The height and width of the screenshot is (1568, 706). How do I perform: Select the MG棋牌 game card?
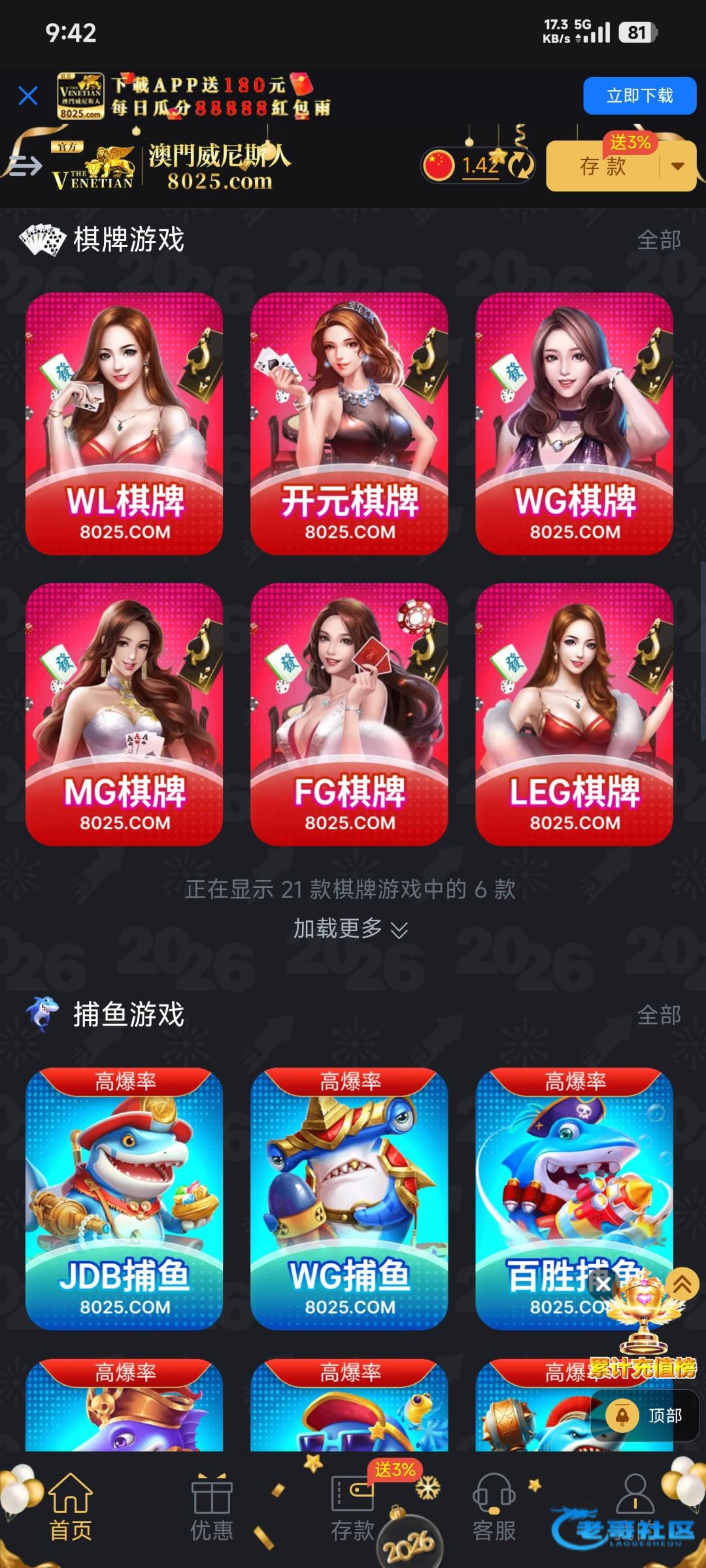coord(124,714)
